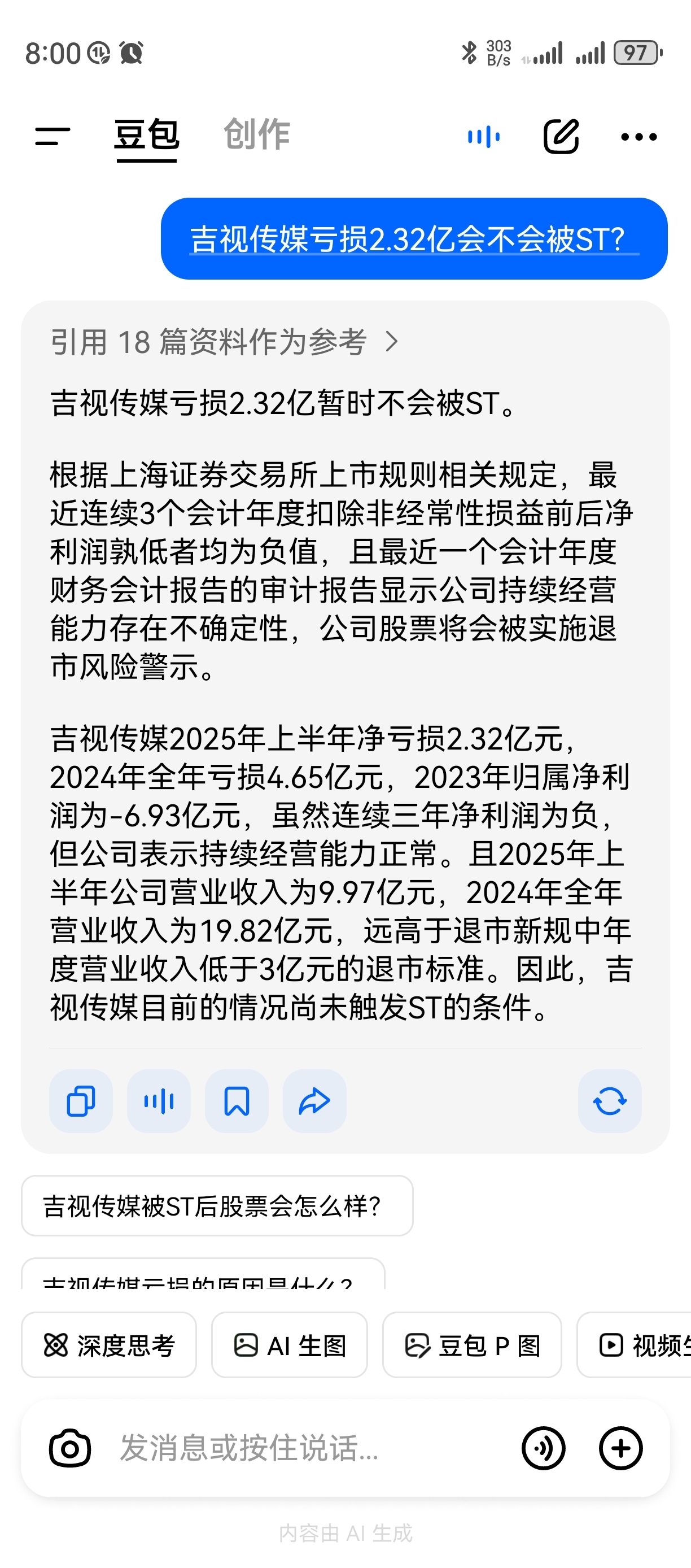Enable 深度思考 deep thinking mode

point(108,1345)
